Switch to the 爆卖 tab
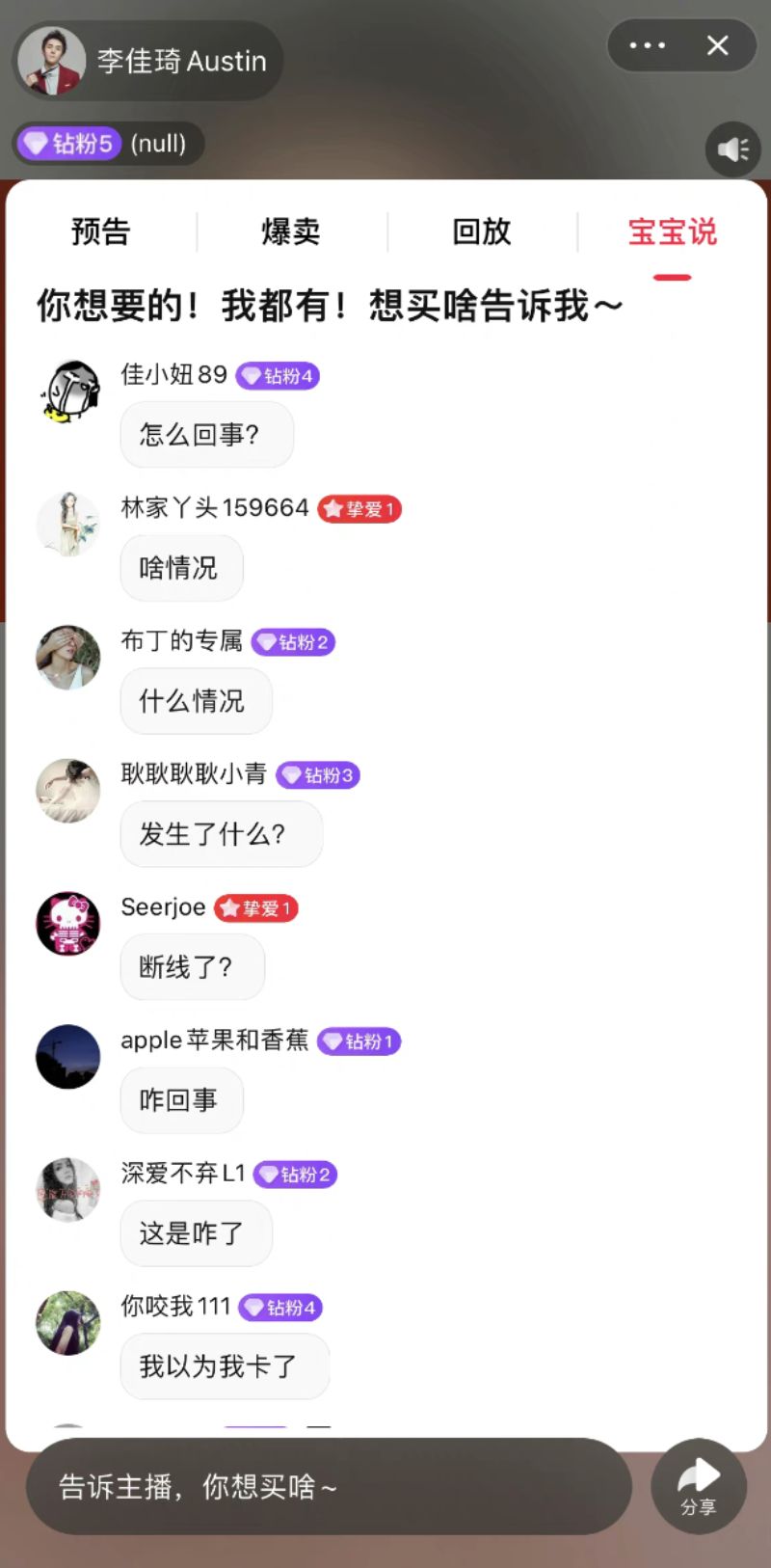The width and height of the screenshot is (771, 1568). point(290,232)
